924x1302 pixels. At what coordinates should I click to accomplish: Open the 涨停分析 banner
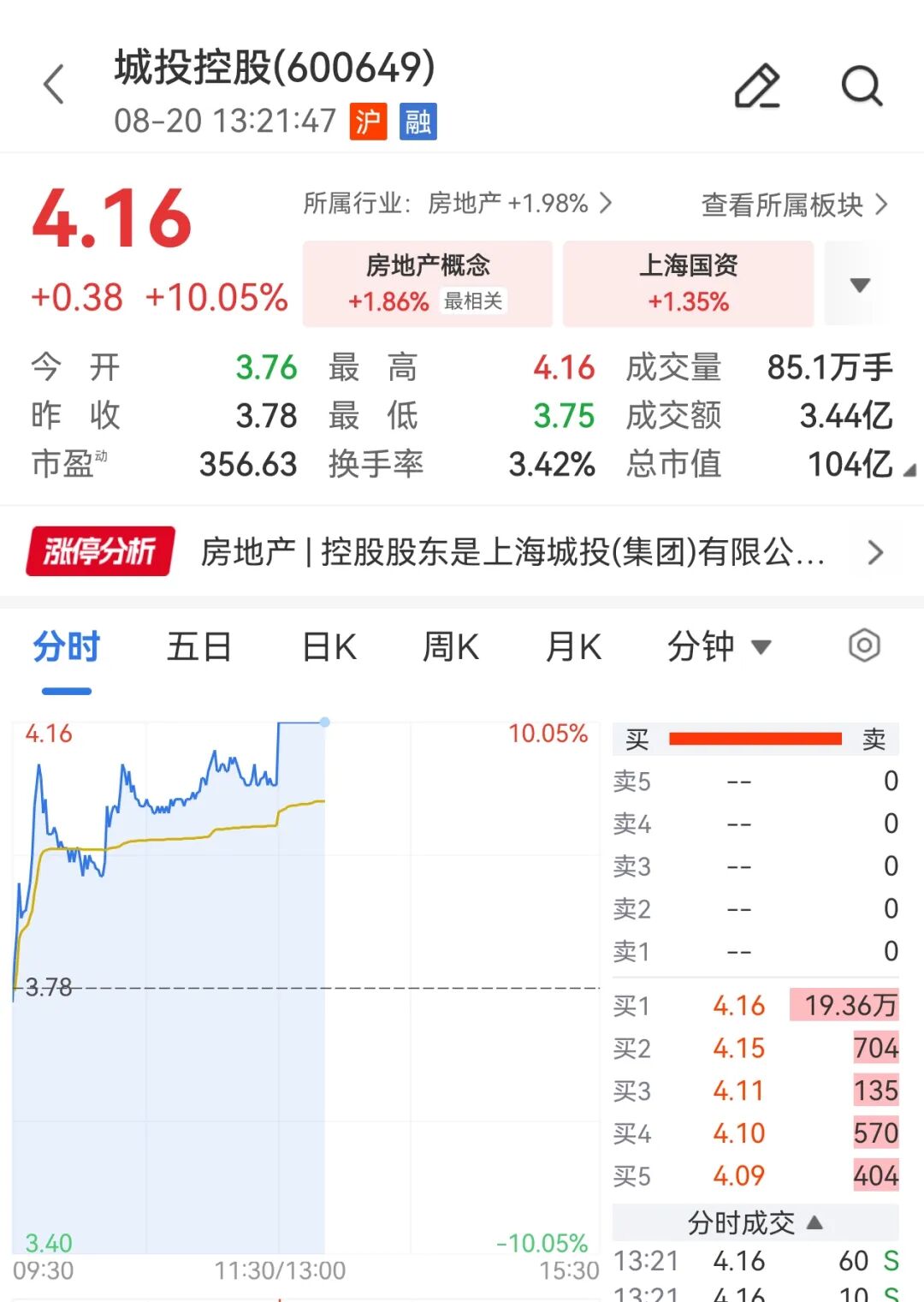pos(462,552)
